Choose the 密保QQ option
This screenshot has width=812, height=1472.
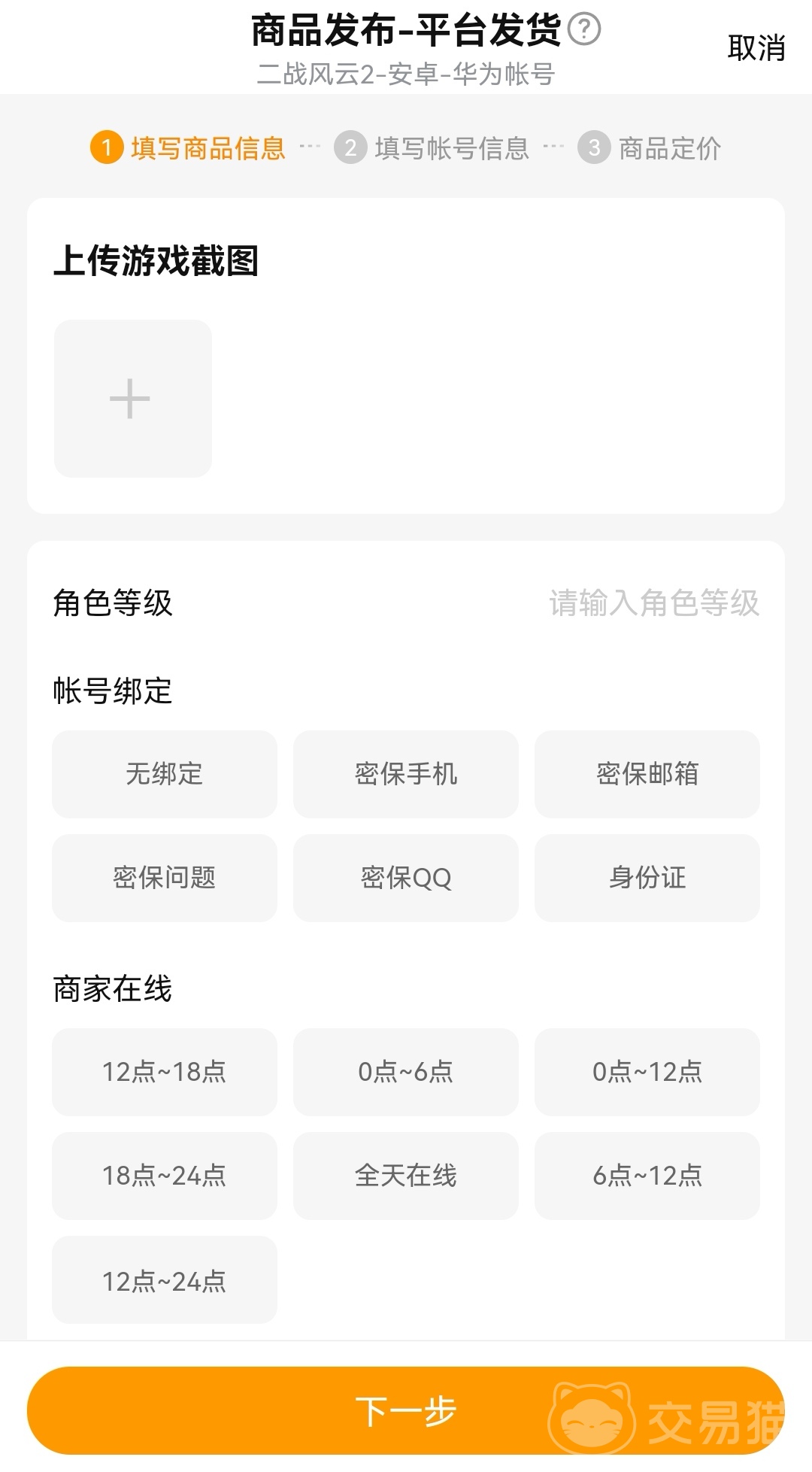click(406, 878)
